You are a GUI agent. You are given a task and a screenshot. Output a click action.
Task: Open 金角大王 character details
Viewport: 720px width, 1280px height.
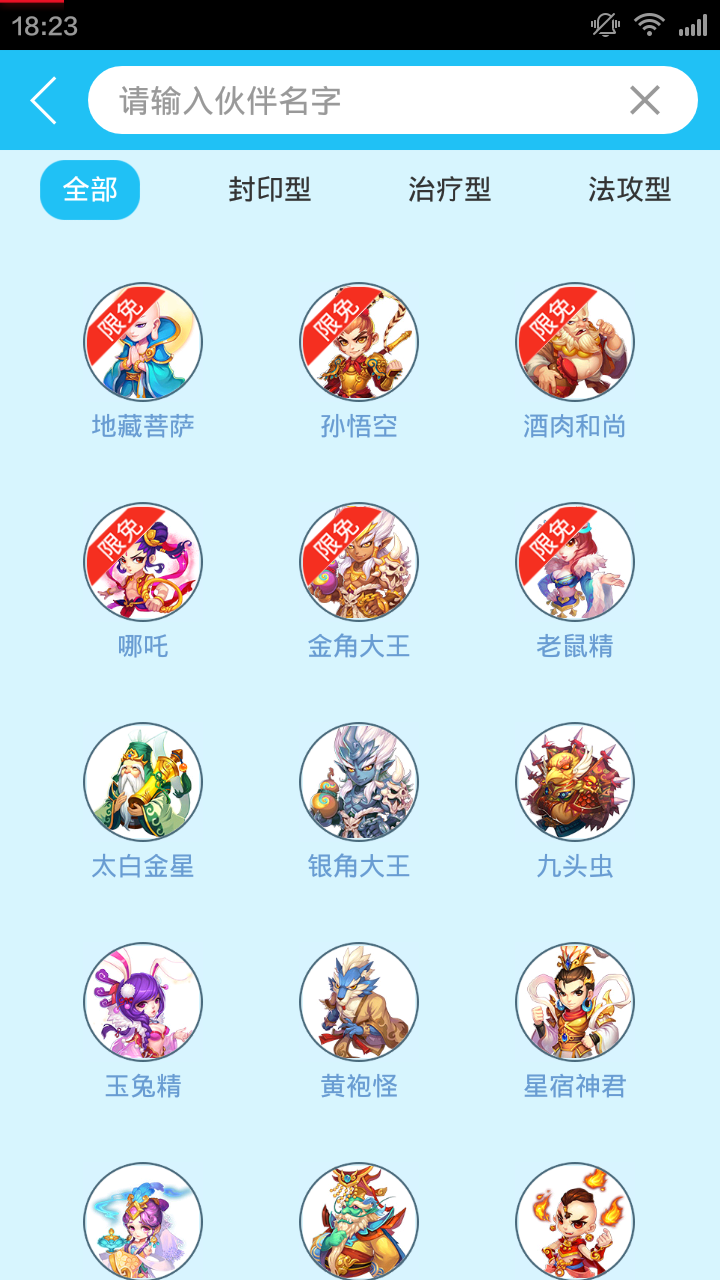[x=358, y=562]
